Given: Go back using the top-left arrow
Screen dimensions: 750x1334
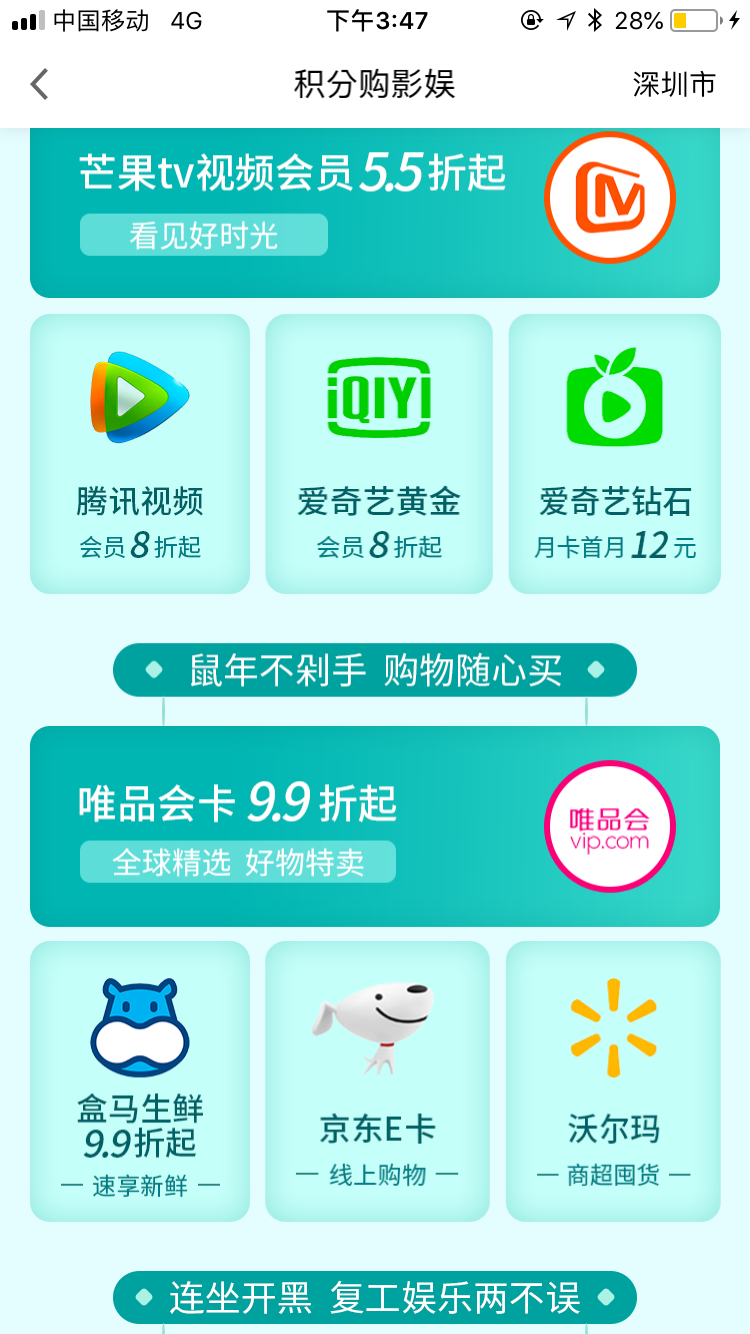Looking at the screenshot, I should [x=39, y=84].
